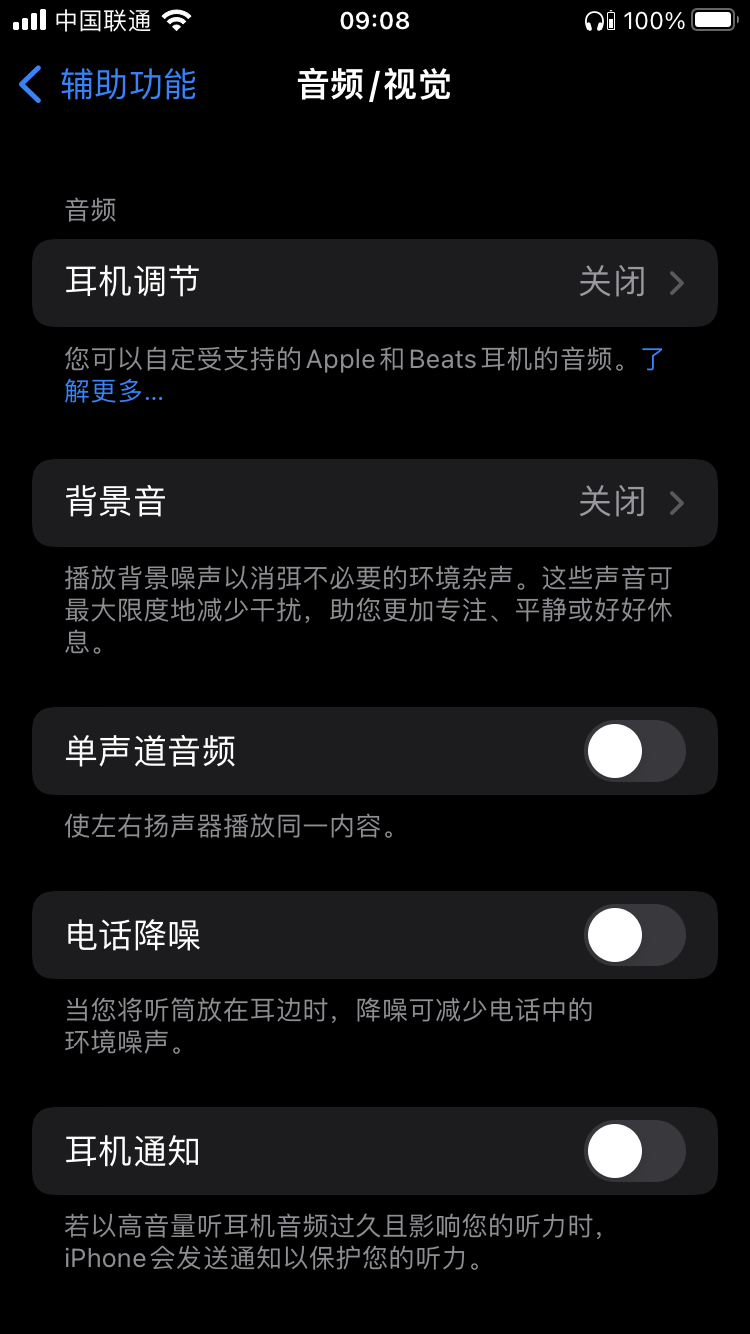Open 耳机调节 settings
The width and height of the screenshot is (750, 1334).
pyautogui.click(x=374, y=282)
